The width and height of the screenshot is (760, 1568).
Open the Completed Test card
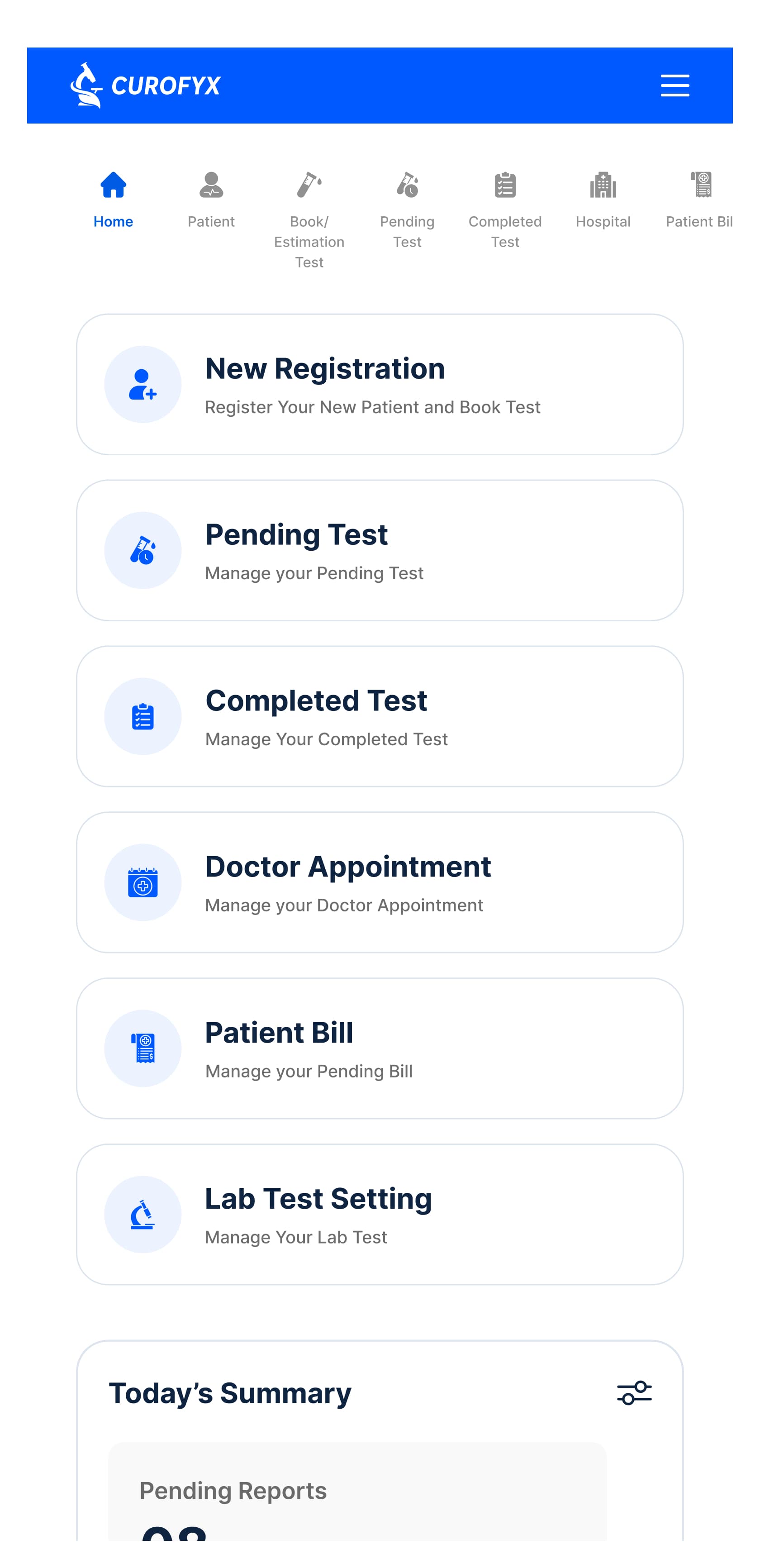(379, 716)
